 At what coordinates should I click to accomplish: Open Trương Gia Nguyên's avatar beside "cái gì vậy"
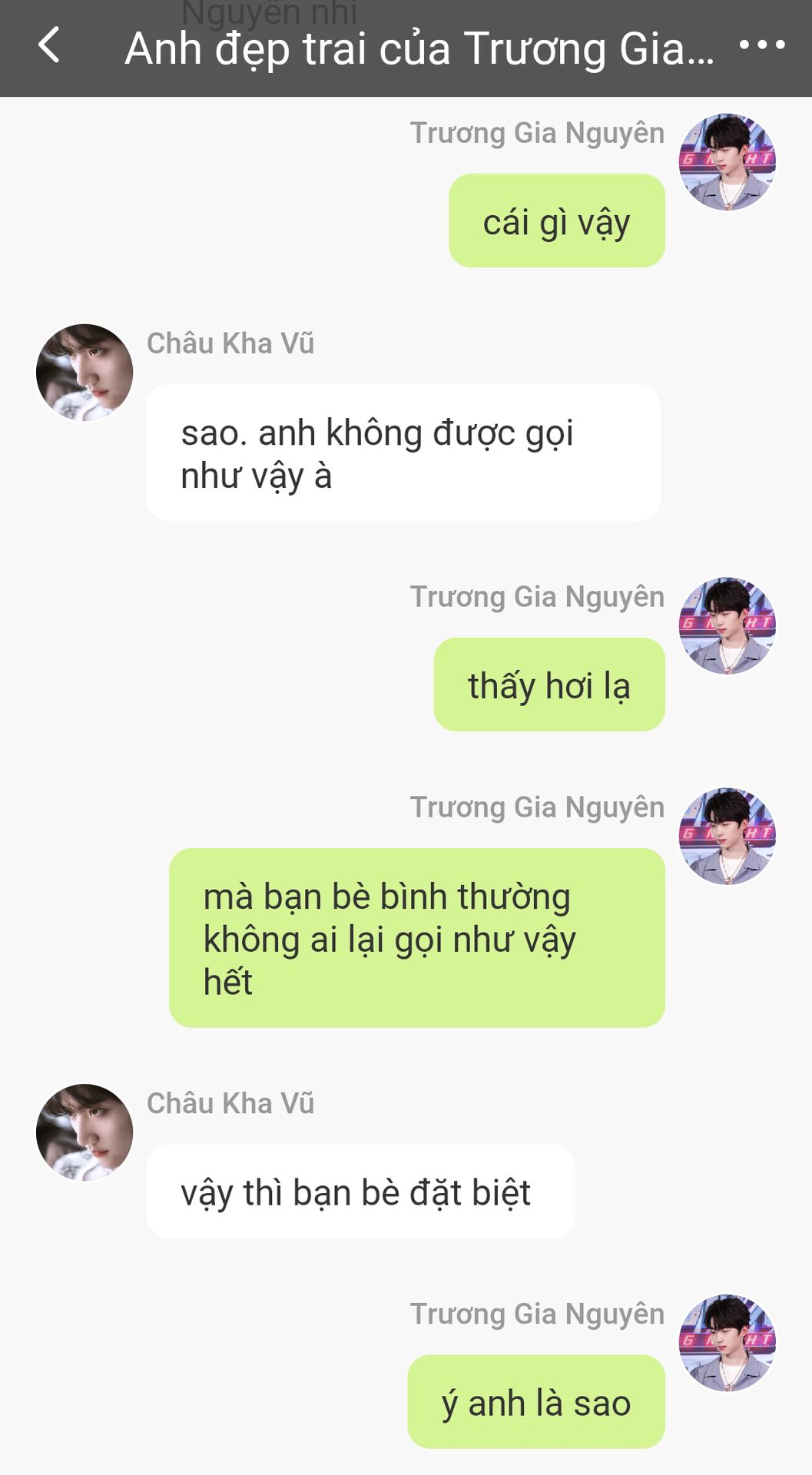pyautogui.click(x=727, y=162)
